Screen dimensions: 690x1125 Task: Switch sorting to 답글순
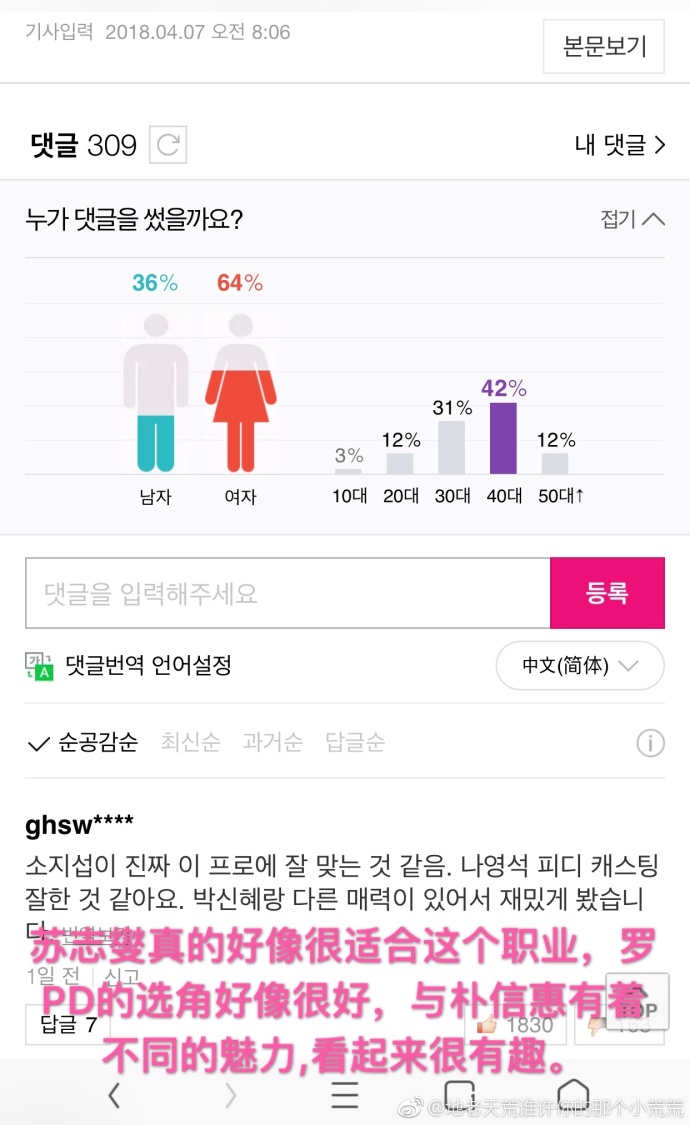[x=355, y=742]
